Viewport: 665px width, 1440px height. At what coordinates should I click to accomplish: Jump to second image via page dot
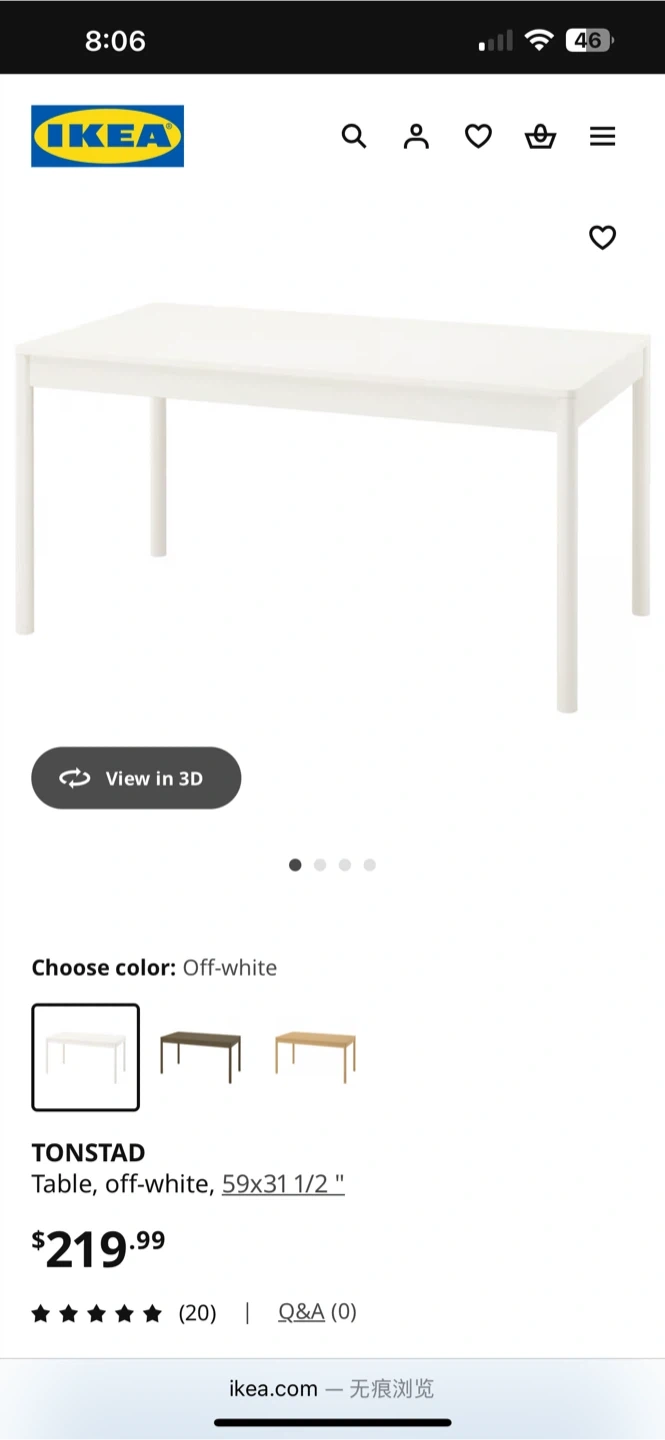320,865
